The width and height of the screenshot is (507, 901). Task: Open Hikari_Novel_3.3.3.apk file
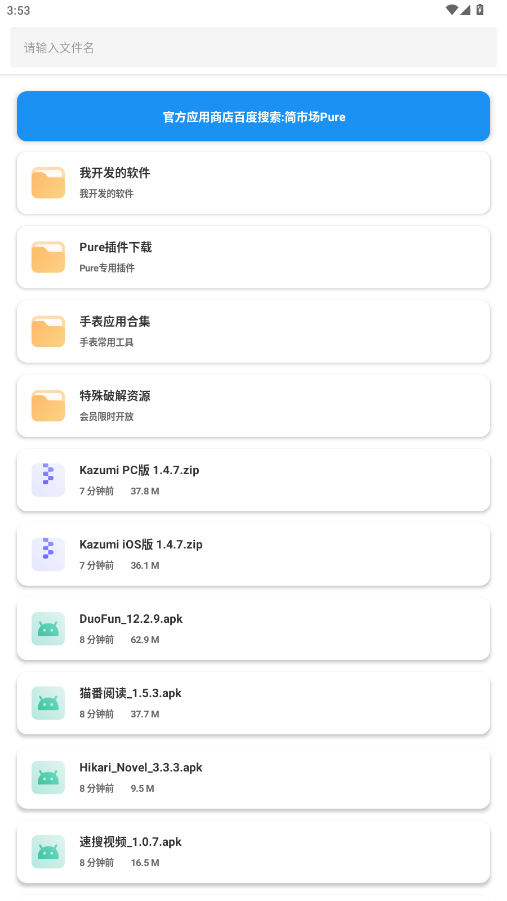point(253,777)
